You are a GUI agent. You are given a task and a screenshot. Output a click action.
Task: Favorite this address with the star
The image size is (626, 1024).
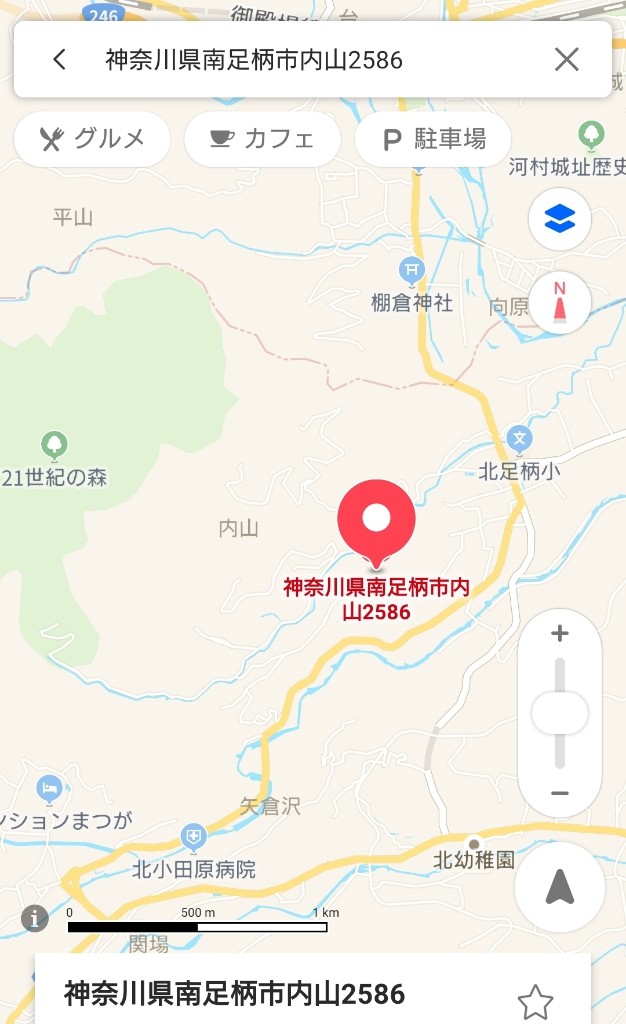tap(535, 1000)
